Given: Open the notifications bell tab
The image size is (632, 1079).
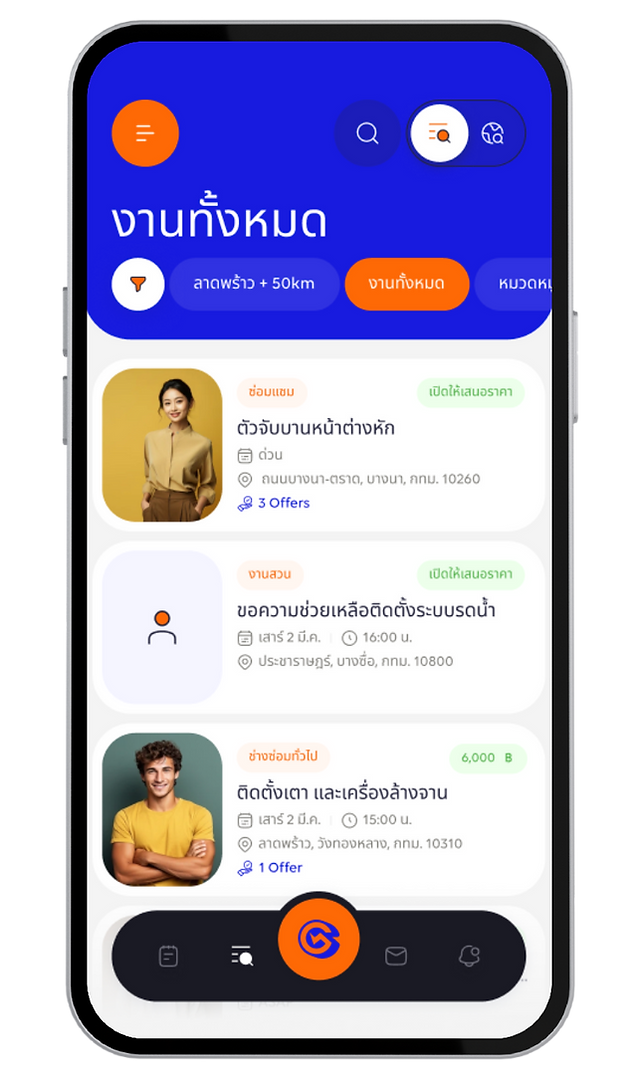Looking at the screenshot, I should coord(469,956).
